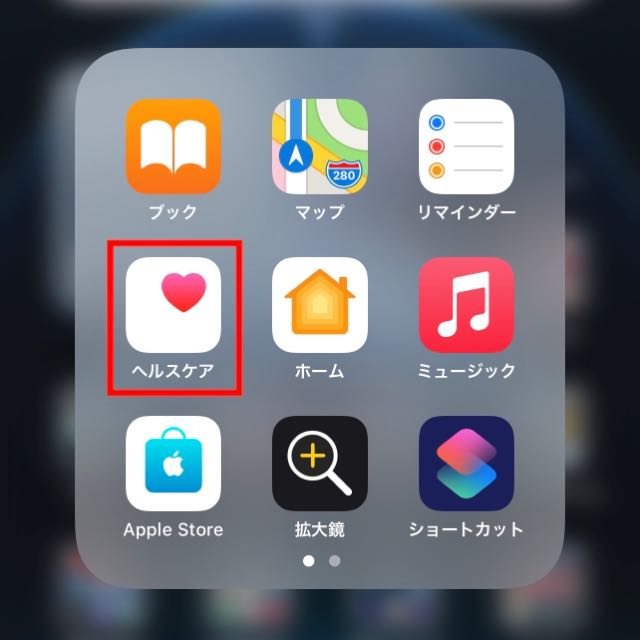Open the ヘルスケア app

[x=173, y=305]
